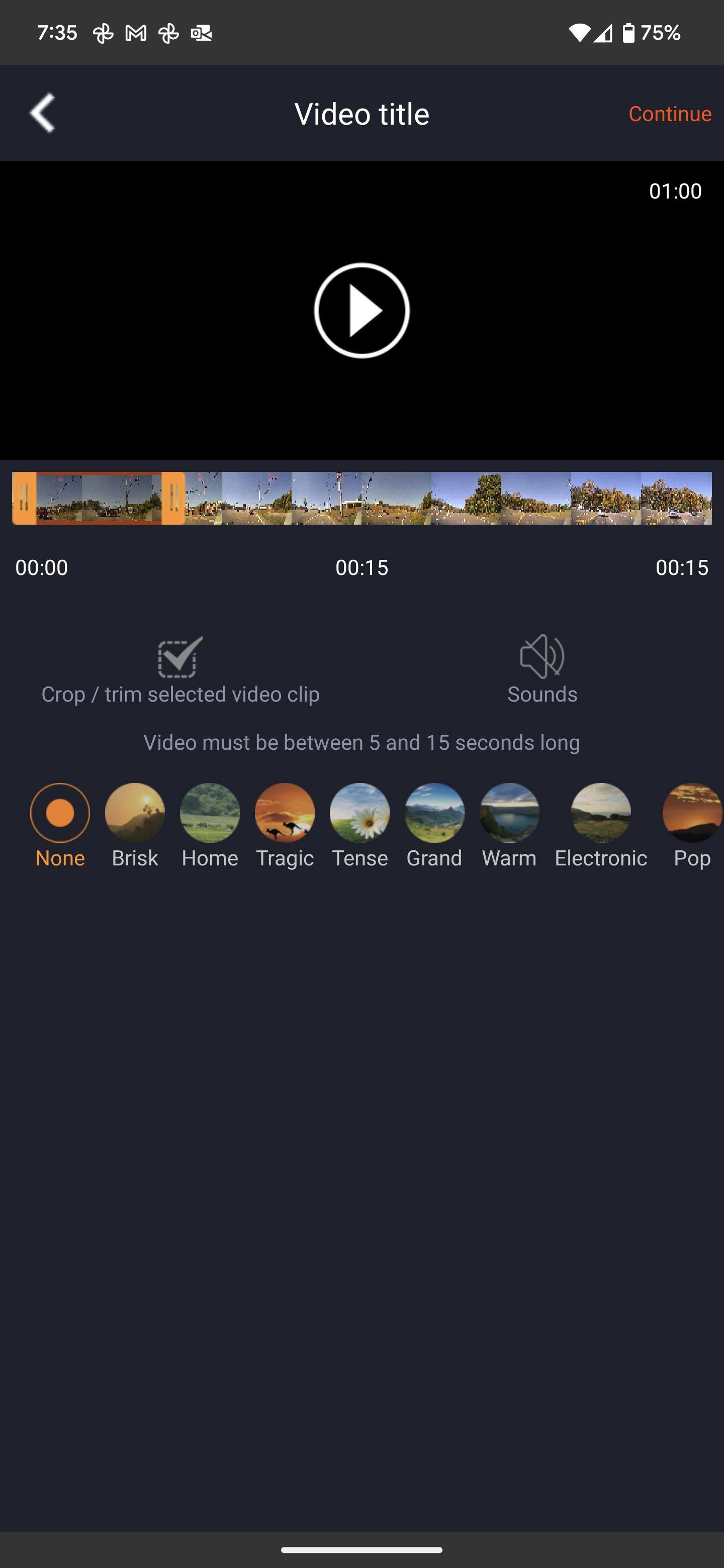Image resolution: width=724 pixels, height=1568 pixels.
Task: Tap Continue to proceed
Action: tap(669, 114)
